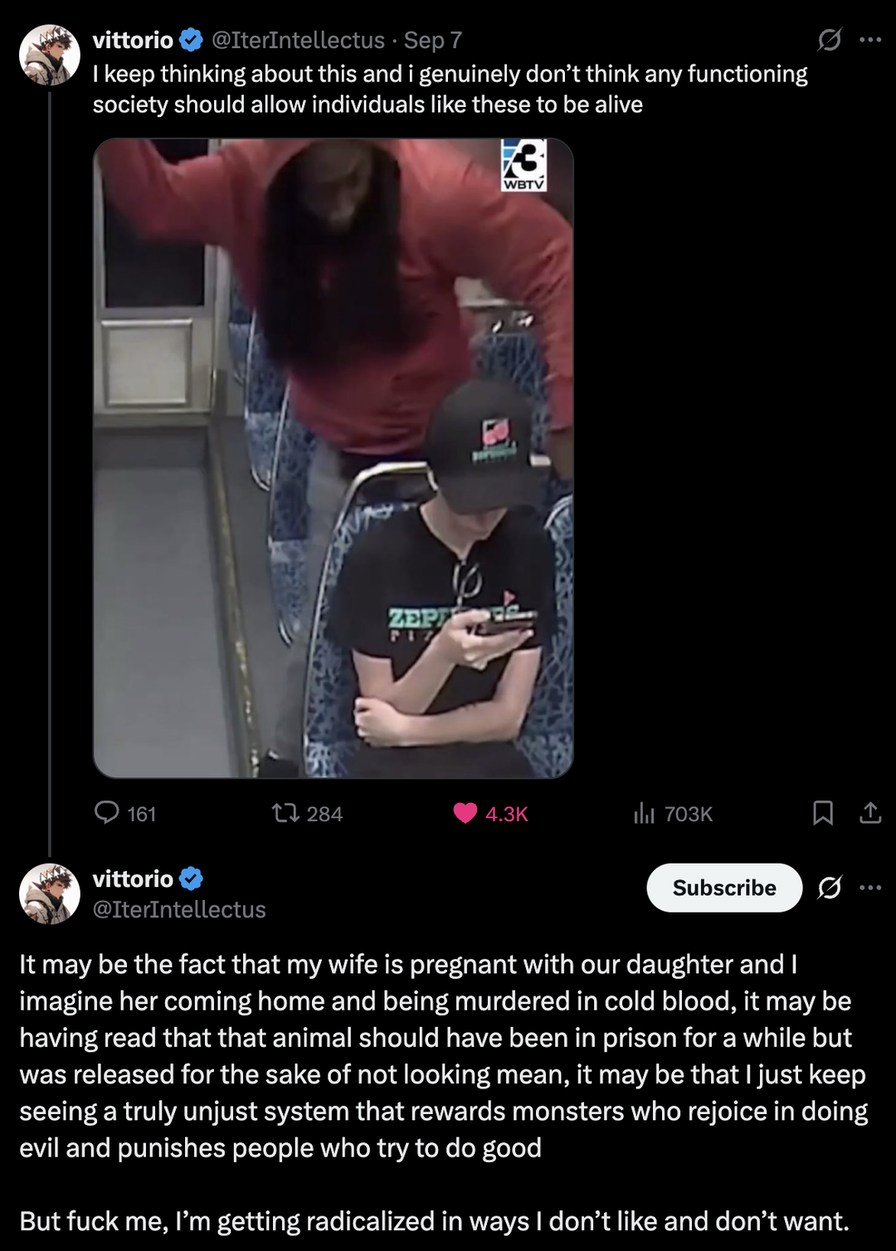Viewport: 896px width, 1251px height.
Task: Open vittorio's avatar beside the reply post
Action: [50, 893]
